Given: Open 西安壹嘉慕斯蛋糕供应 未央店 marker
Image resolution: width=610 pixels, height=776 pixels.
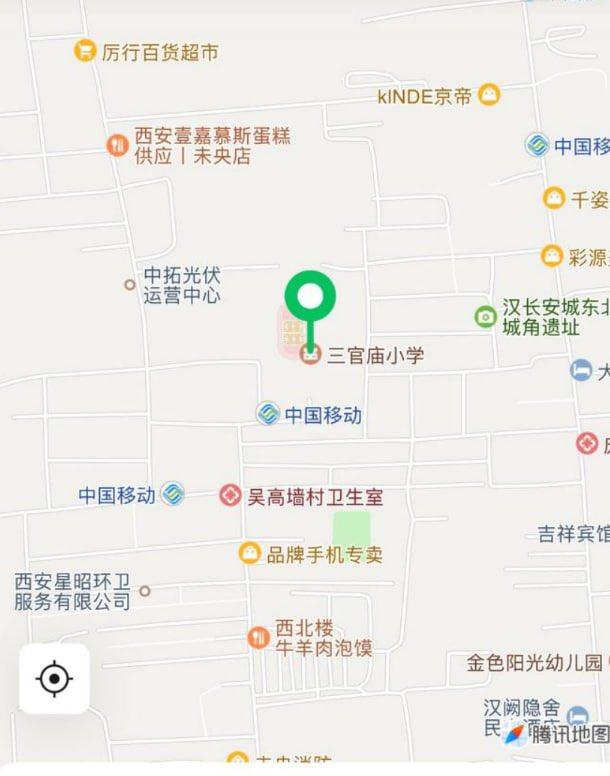Looking at the screenshot, I should pyautogui.click(x=118, y=146).
